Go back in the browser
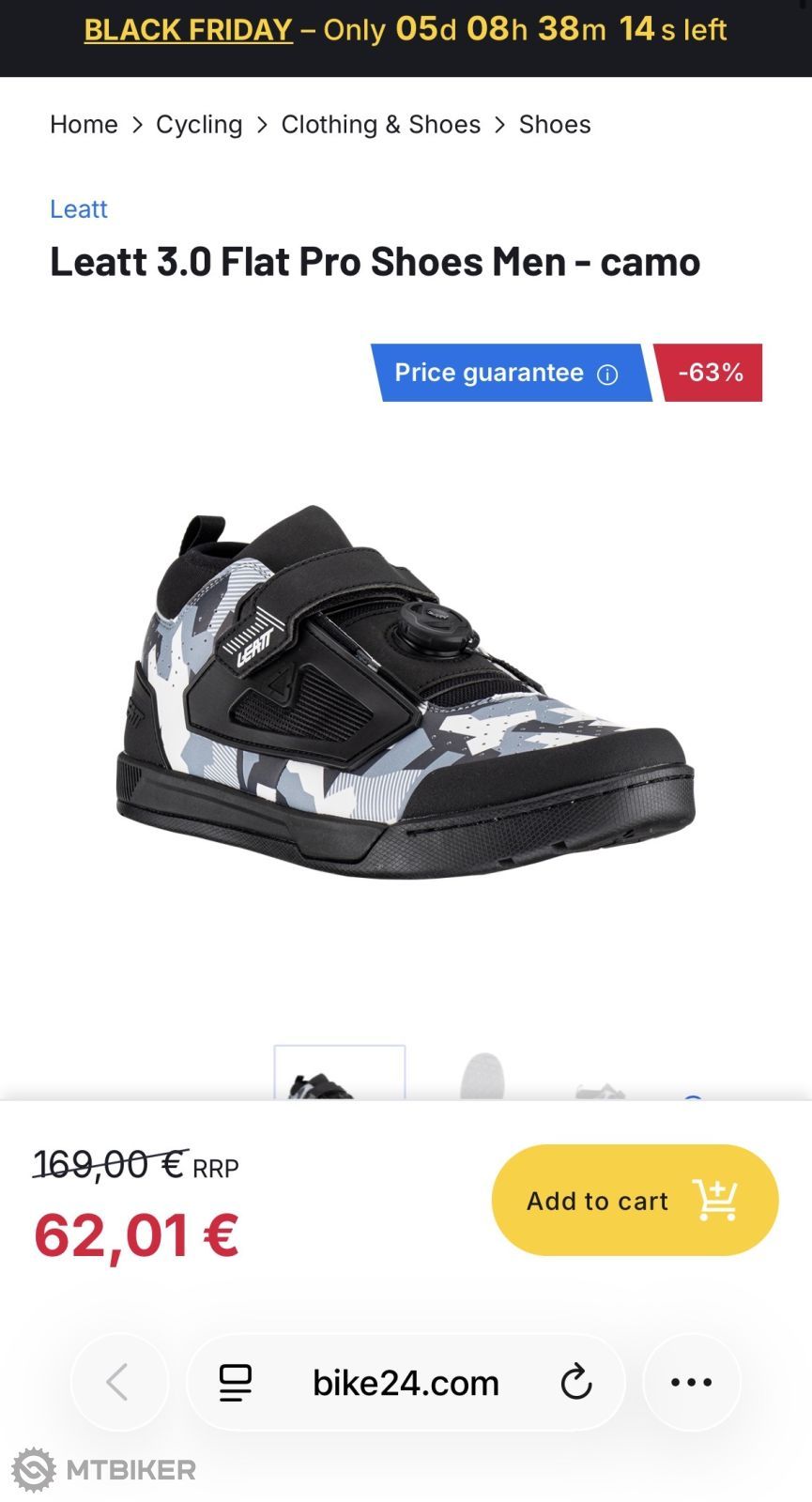812x1502 pixels. (x=118, y=1382)
